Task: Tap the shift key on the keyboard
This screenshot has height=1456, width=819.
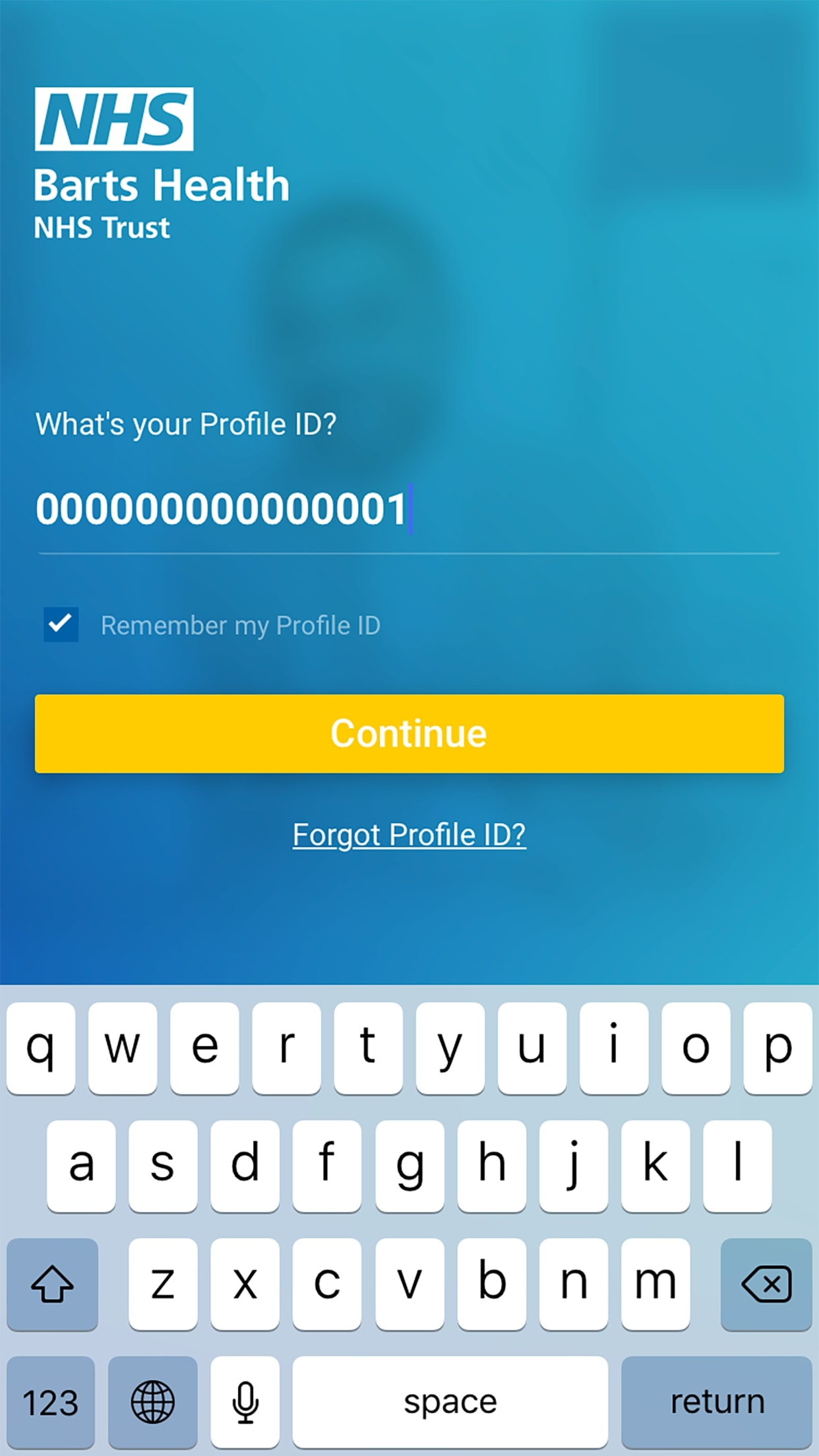Action: click(53, 1285)
